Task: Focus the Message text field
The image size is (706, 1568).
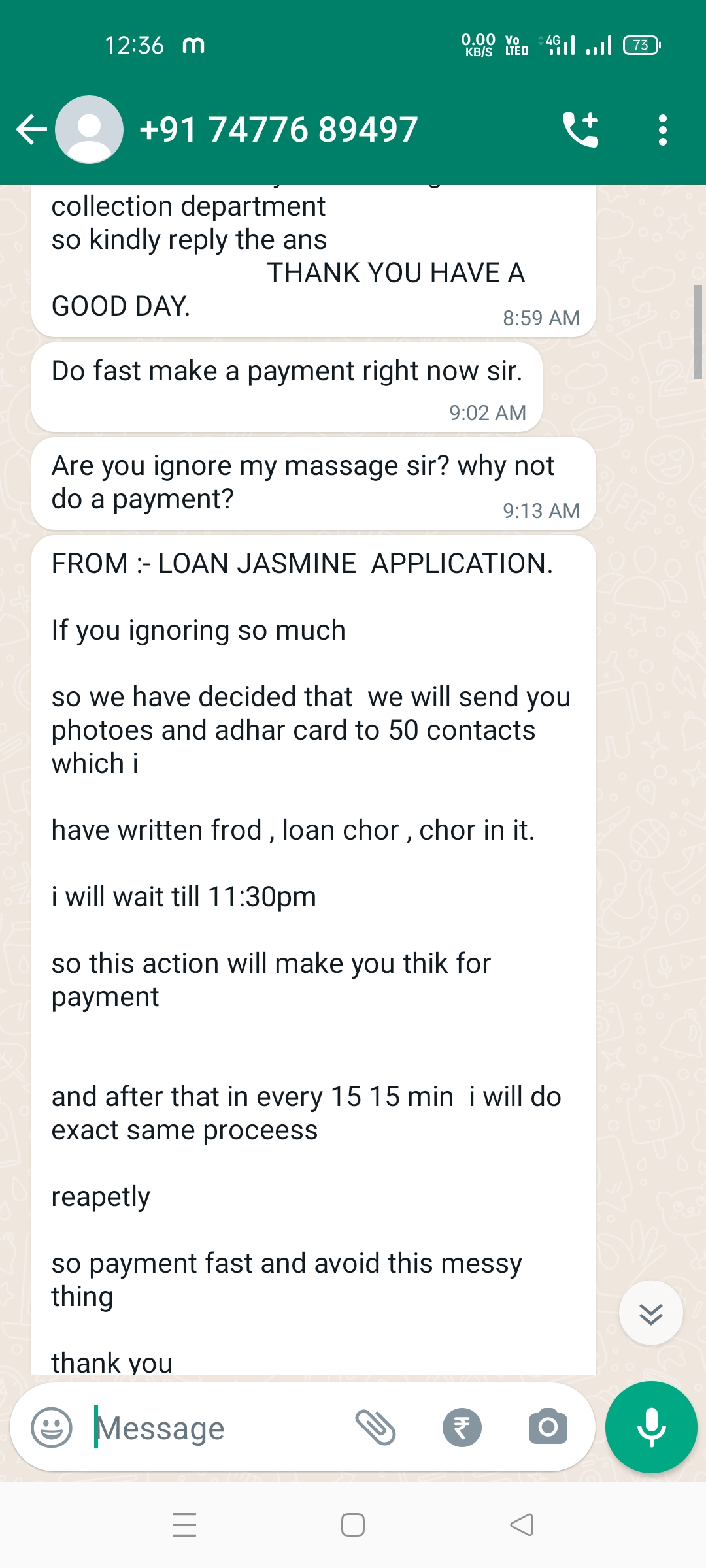Action: [216, 1428]
